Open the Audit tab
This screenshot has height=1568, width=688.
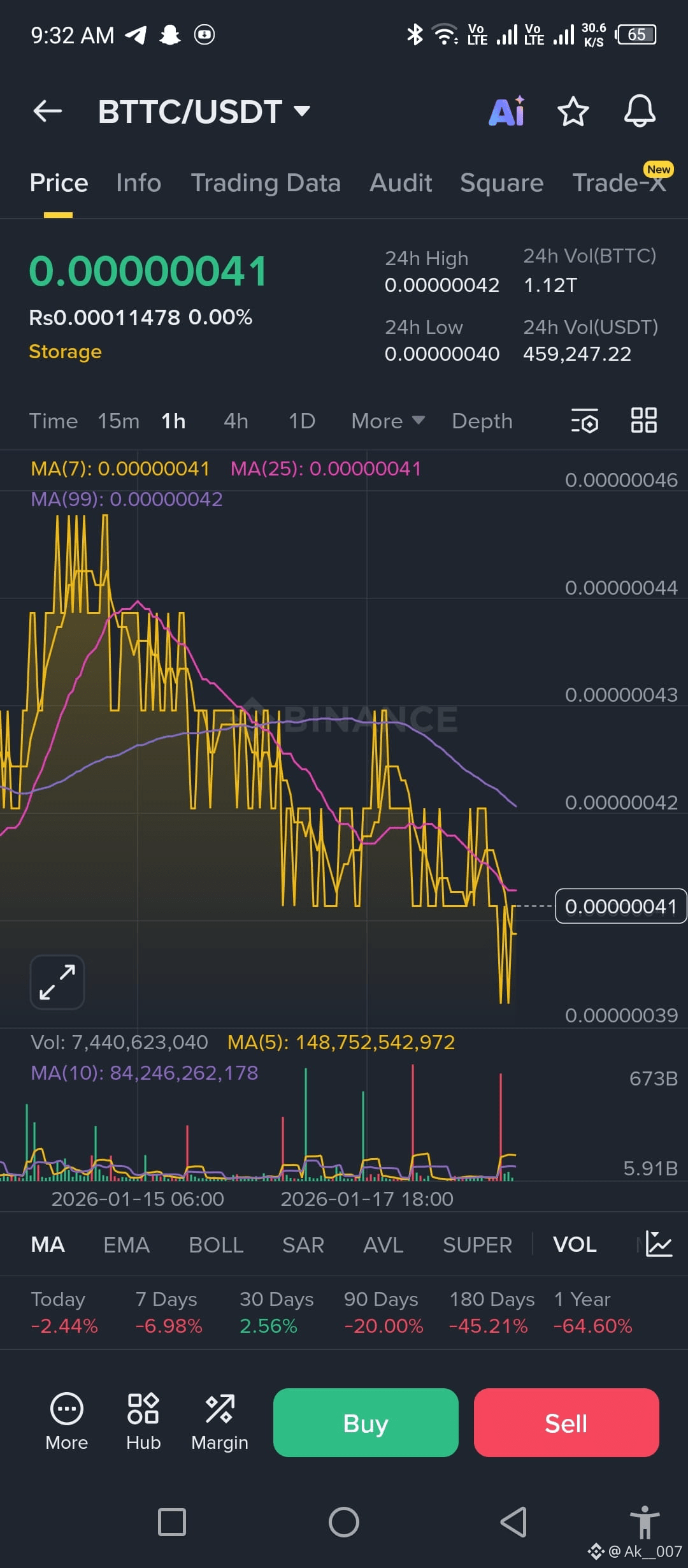[400, 183]
